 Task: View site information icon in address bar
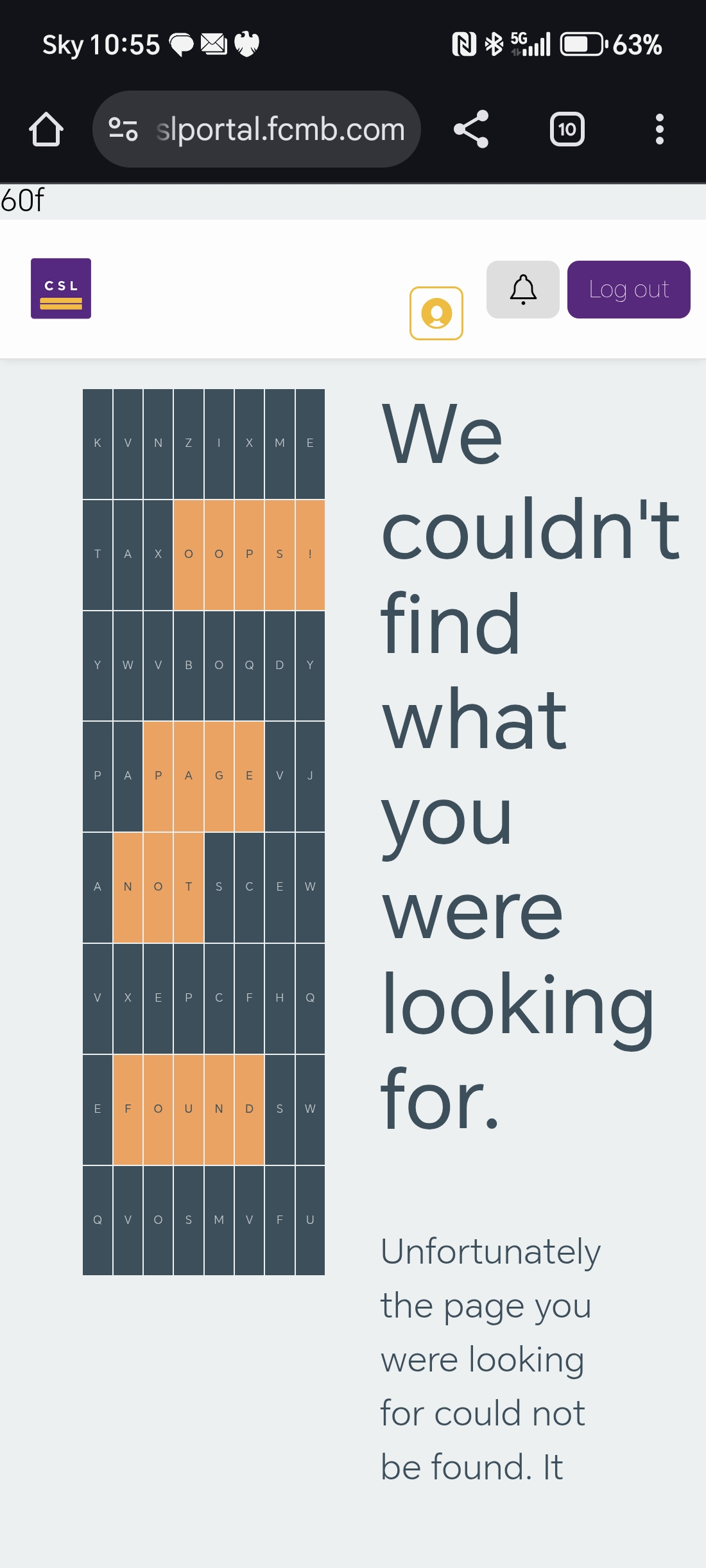123,129
